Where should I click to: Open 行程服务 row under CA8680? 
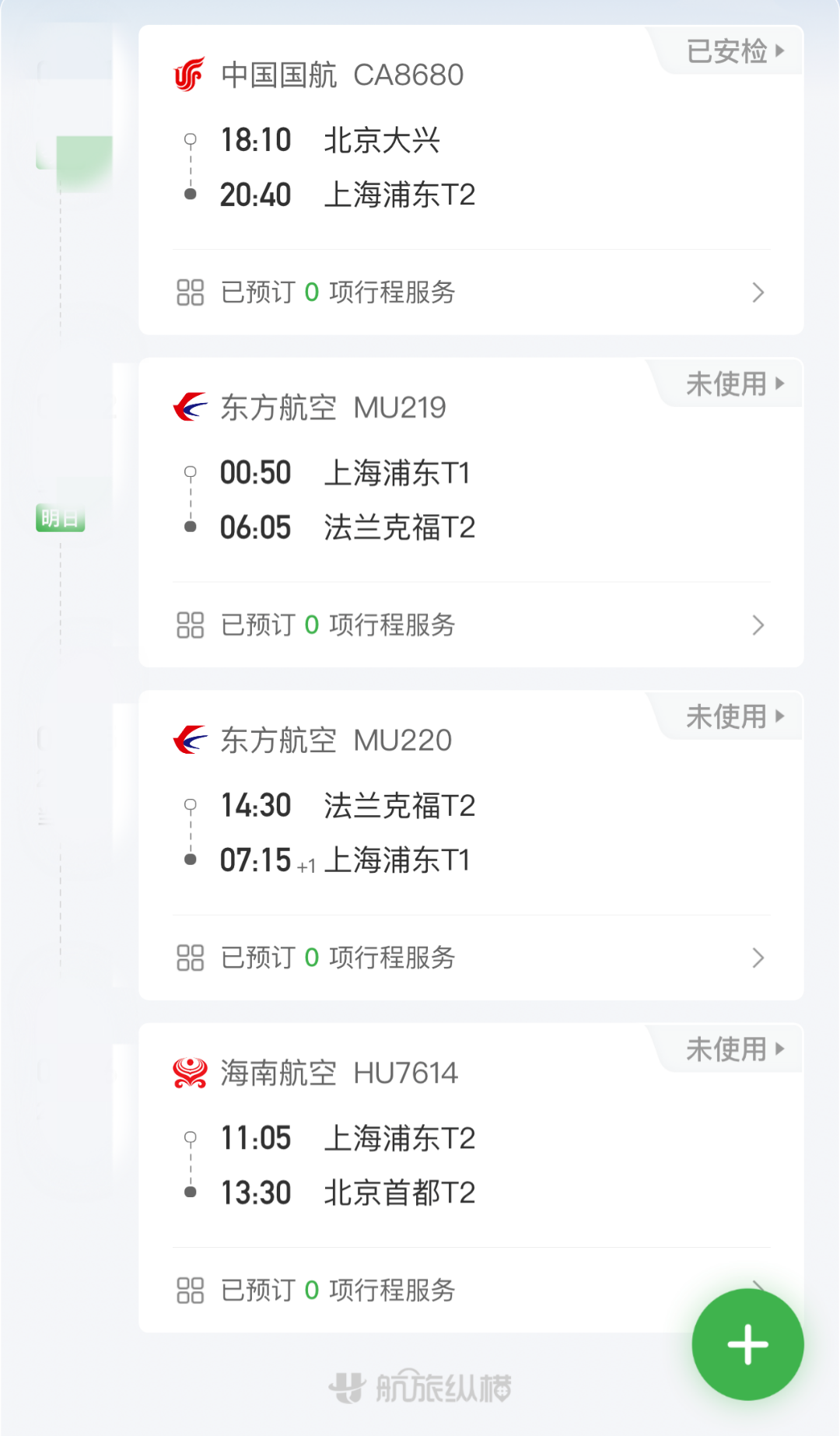471,292
